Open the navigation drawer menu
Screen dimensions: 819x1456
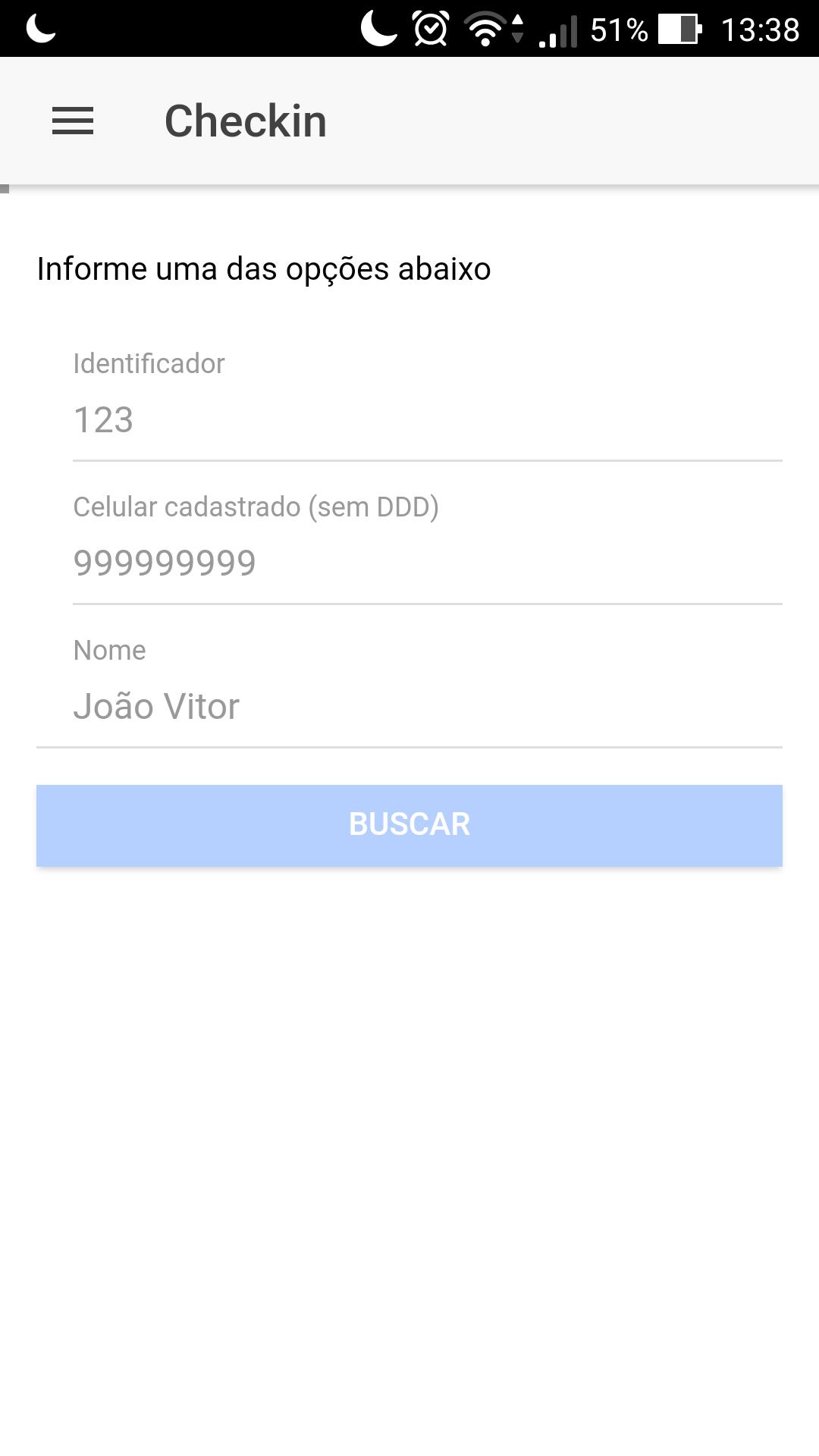coord(73,121)
